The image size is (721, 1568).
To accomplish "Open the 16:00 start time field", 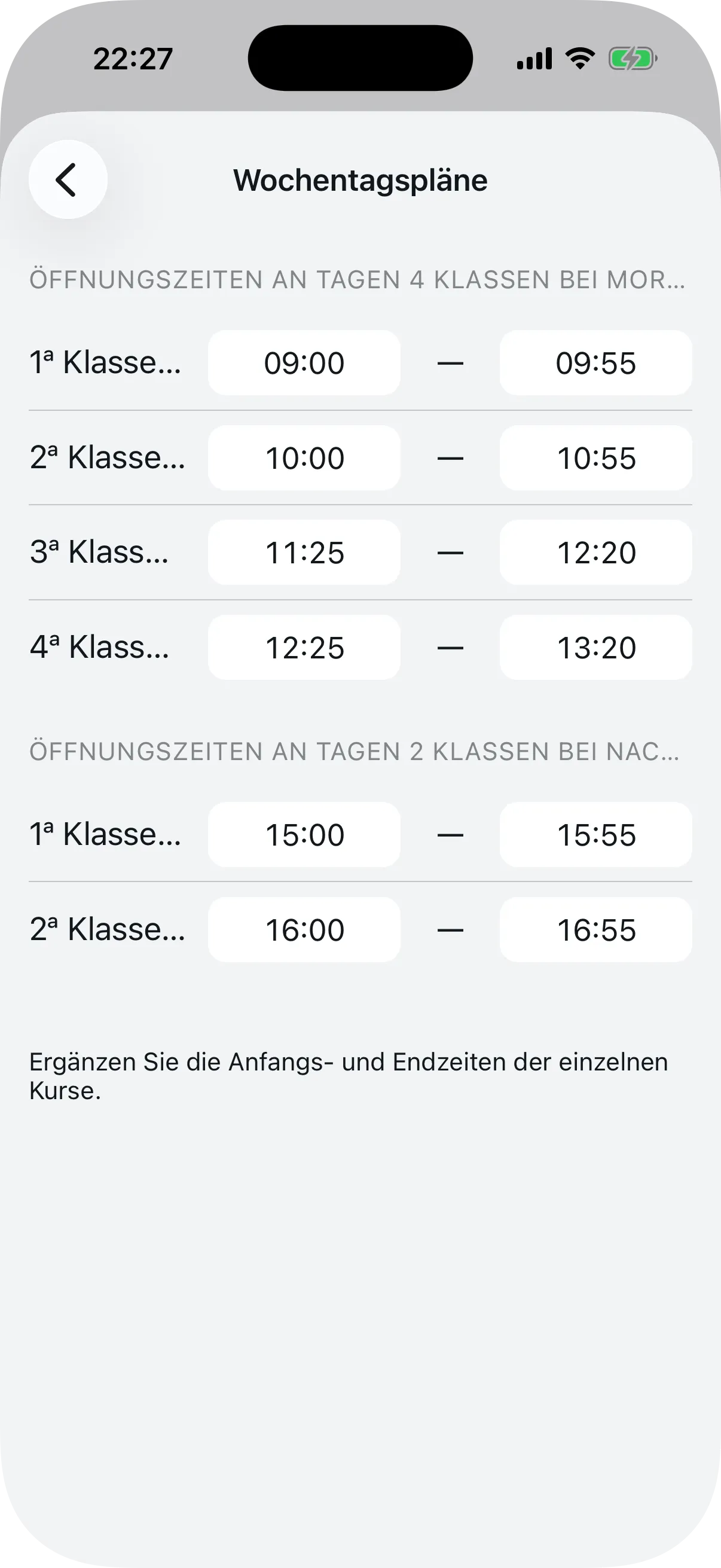I will tap(304, 929).
